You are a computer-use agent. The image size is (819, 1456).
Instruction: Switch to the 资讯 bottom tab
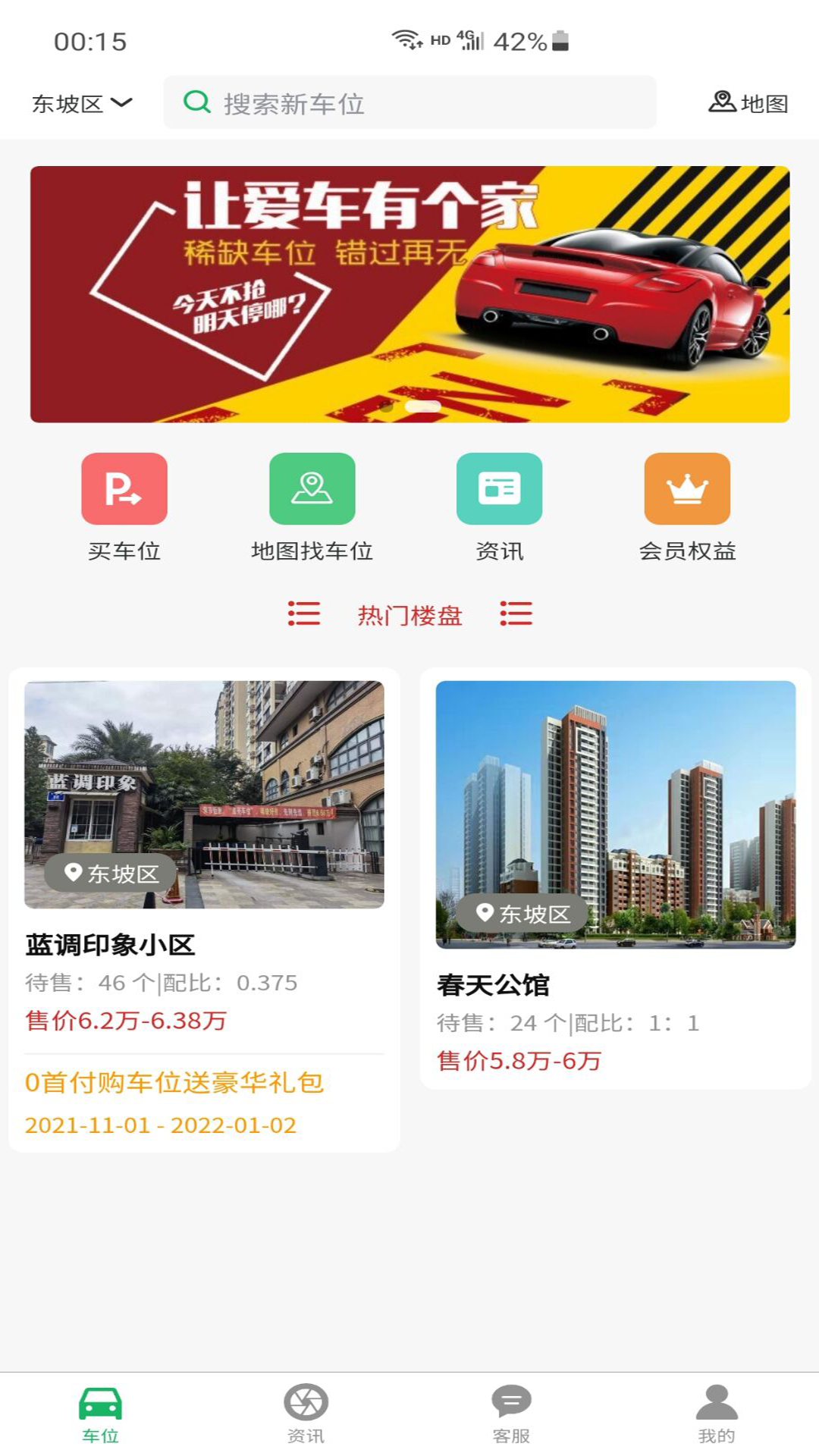tap(306, 1414)
